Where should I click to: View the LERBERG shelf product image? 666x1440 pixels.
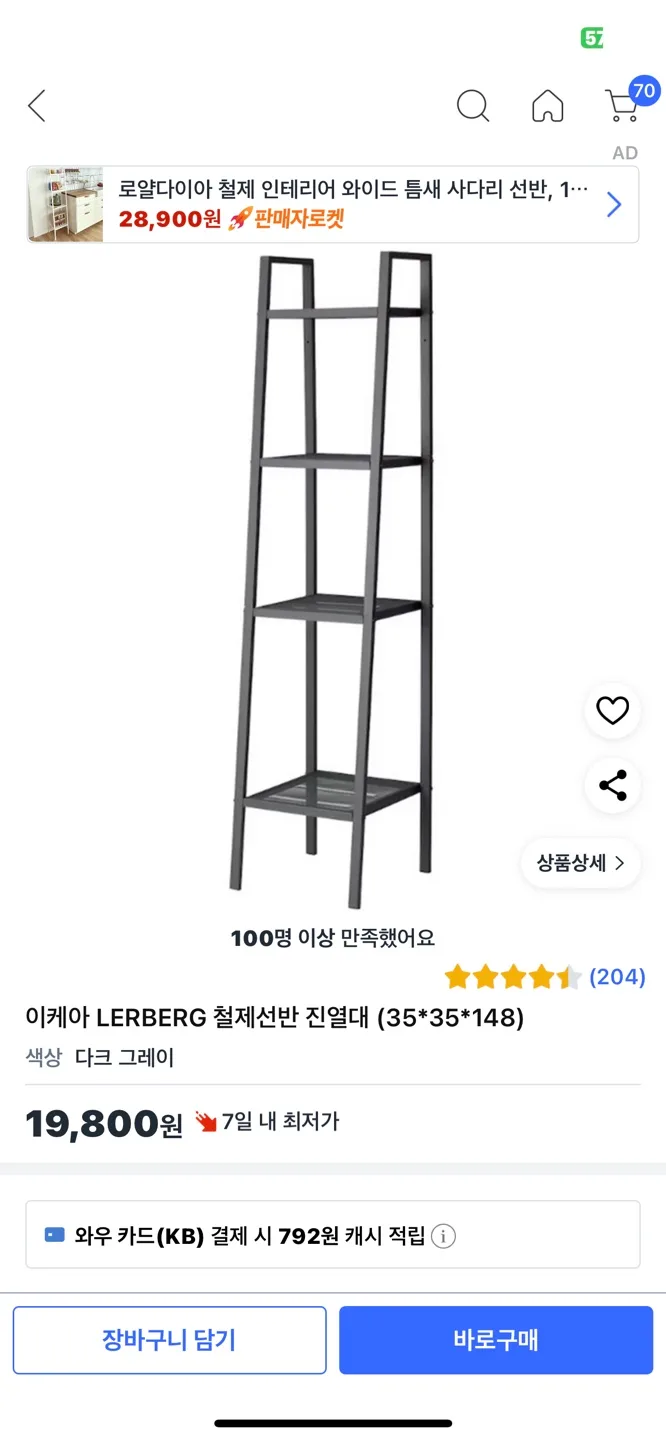(332, 580)
